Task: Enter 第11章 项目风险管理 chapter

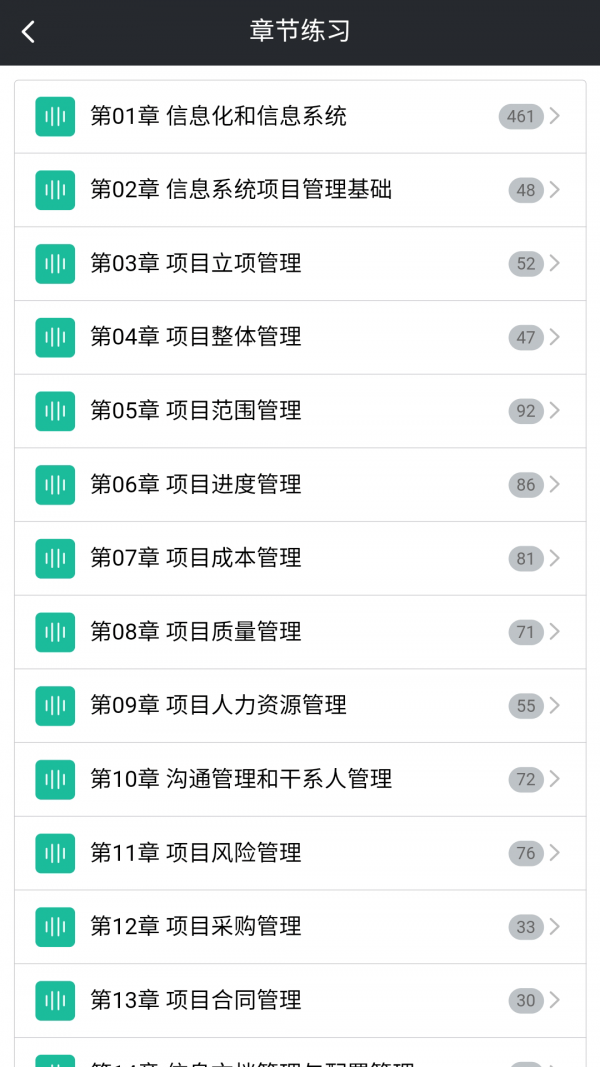Action: (x=300, y=853)
